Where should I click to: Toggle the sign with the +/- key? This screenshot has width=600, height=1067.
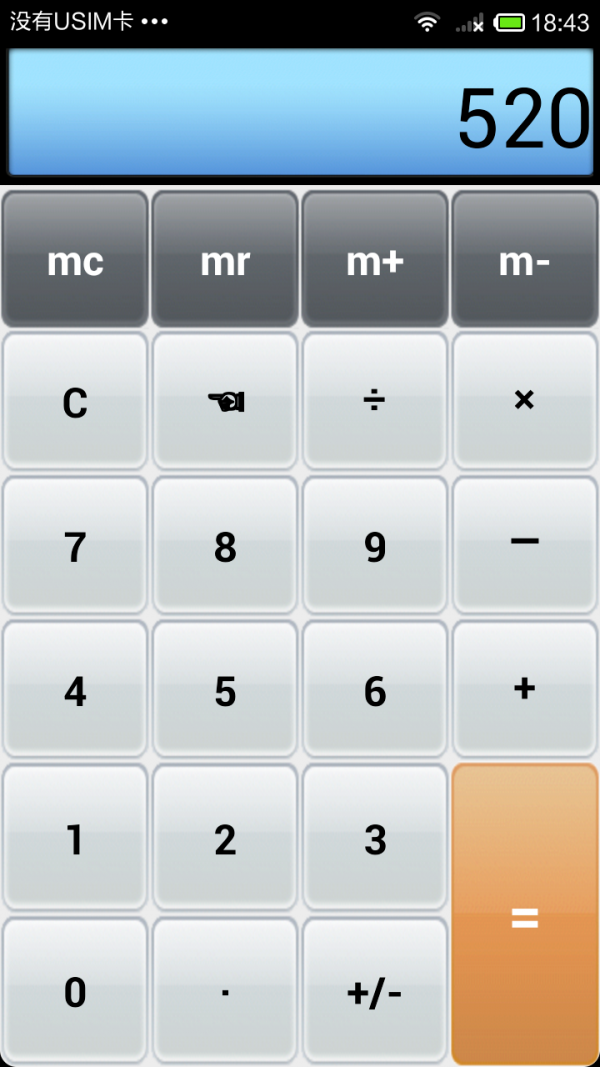pos(375,991)
